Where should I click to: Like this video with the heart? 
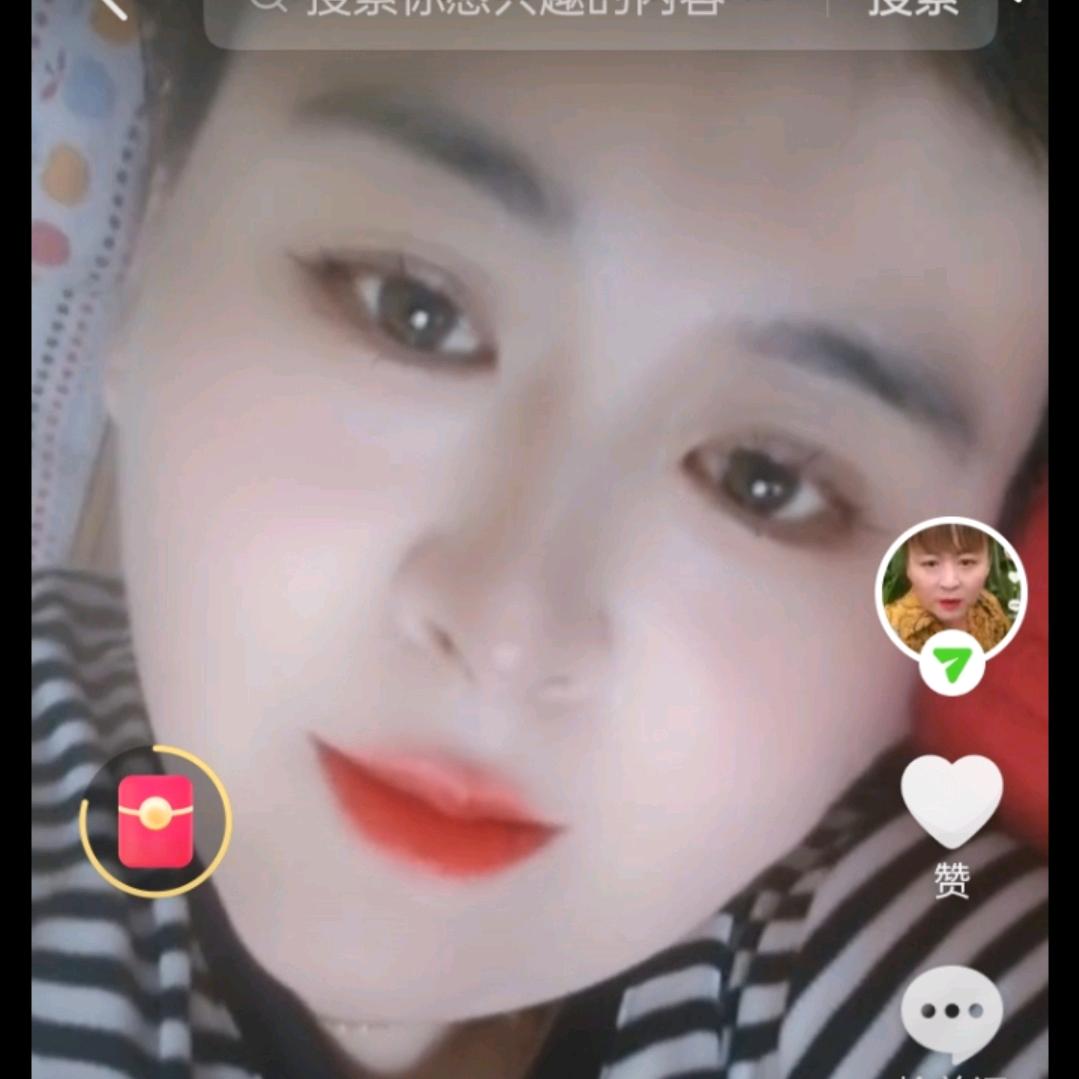[951, 800]
